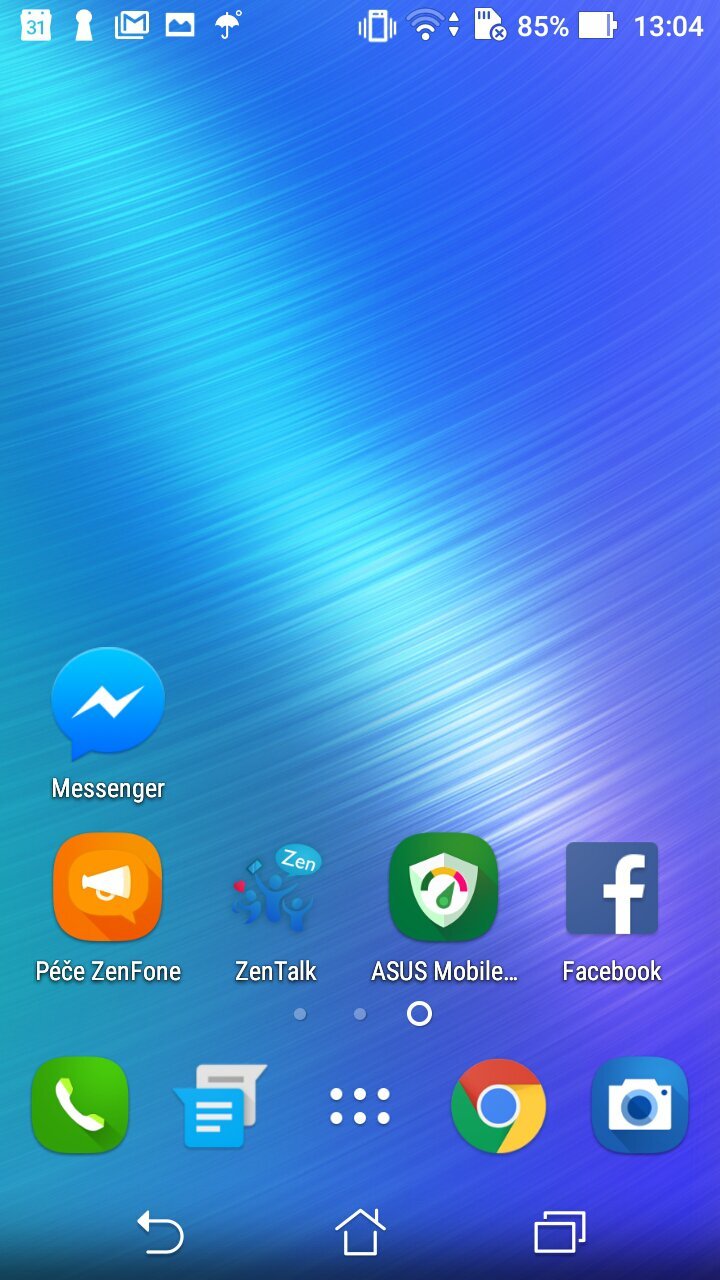
Task: Switch to the first home screen page
Action: pos(299,1013)
